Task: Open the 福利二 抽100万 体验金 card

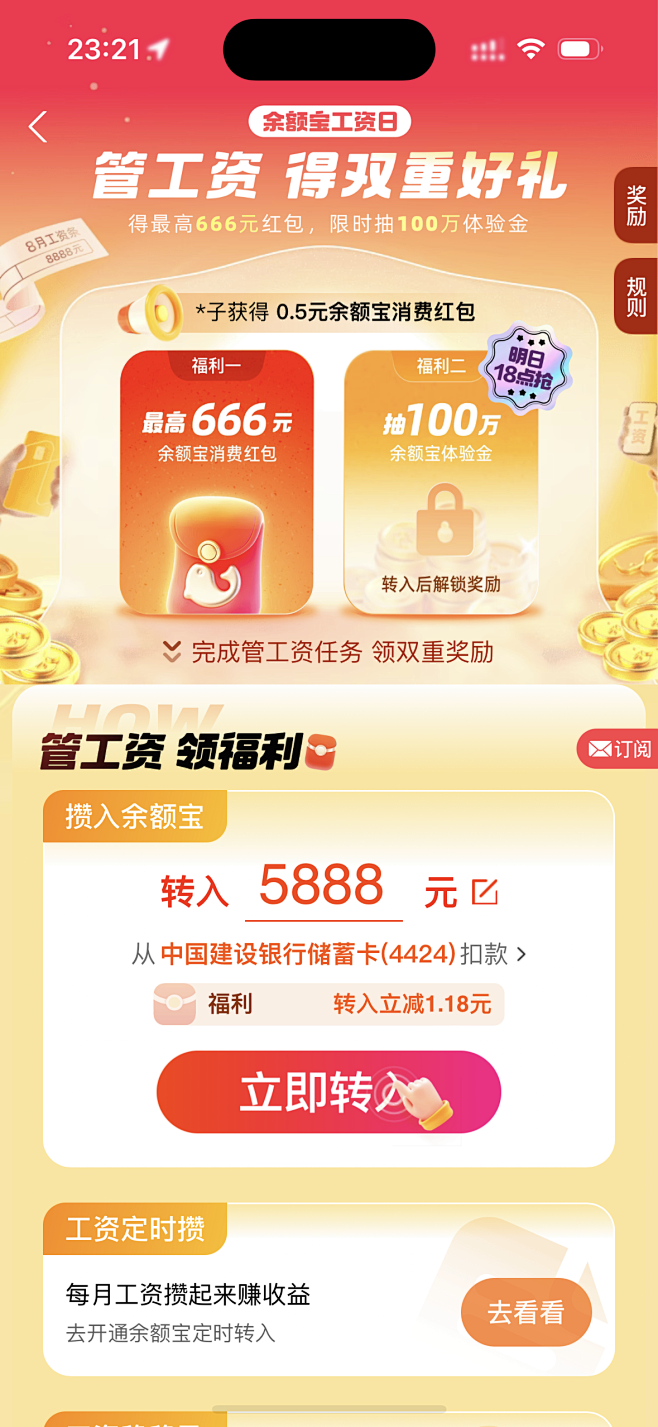Action: 441,482
